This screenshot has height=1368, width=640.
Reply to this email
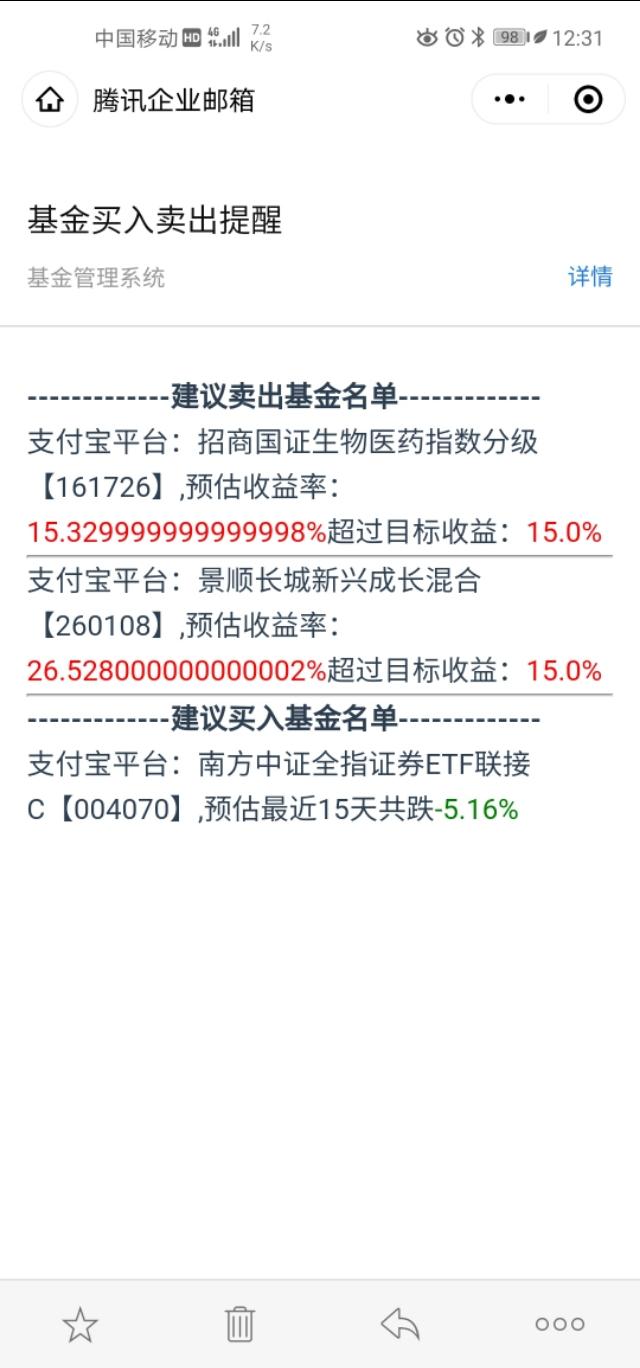click(400, 1324)
